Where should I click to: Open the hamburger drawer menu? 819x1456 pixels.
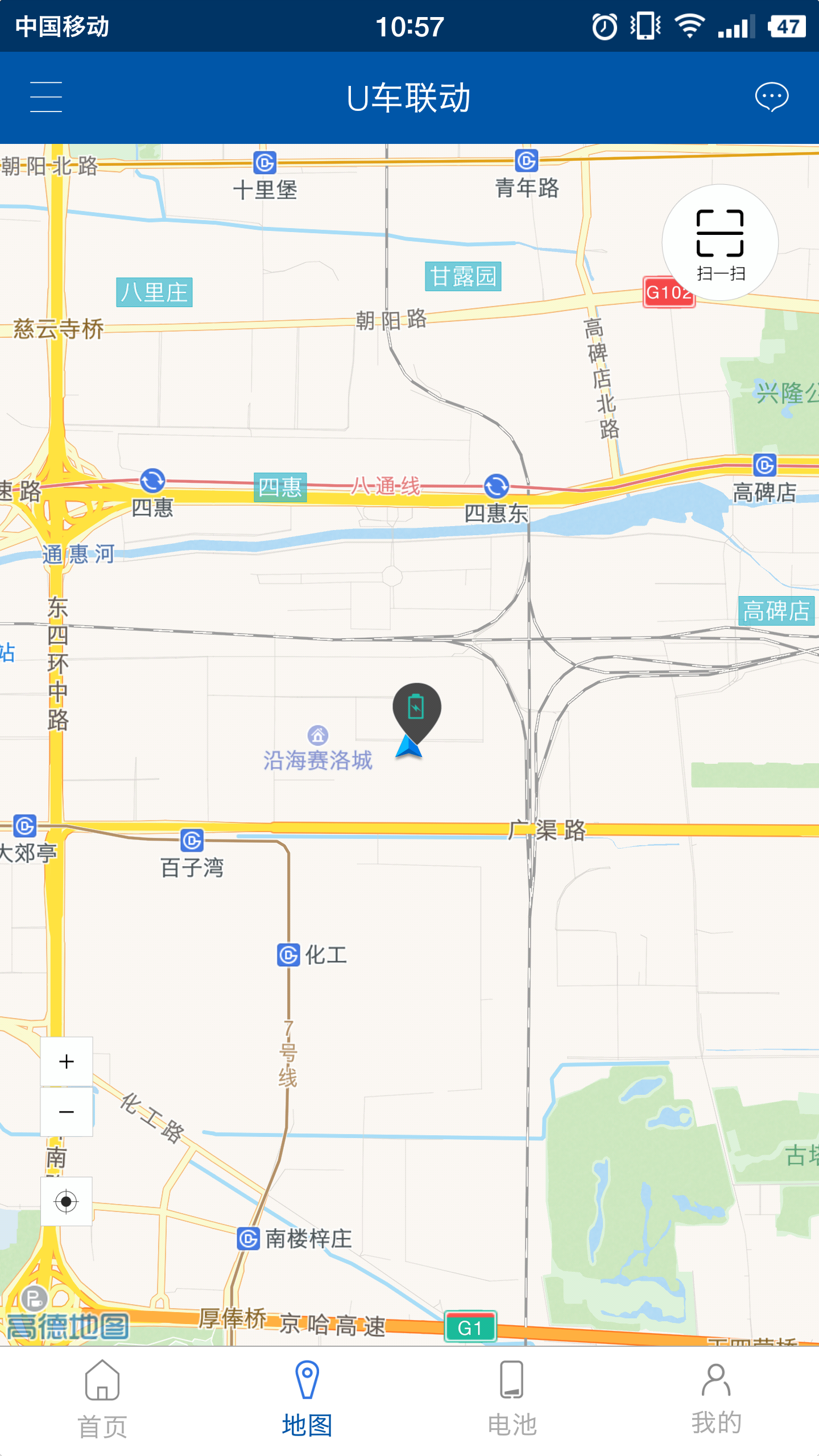click(x=46, y=97)
